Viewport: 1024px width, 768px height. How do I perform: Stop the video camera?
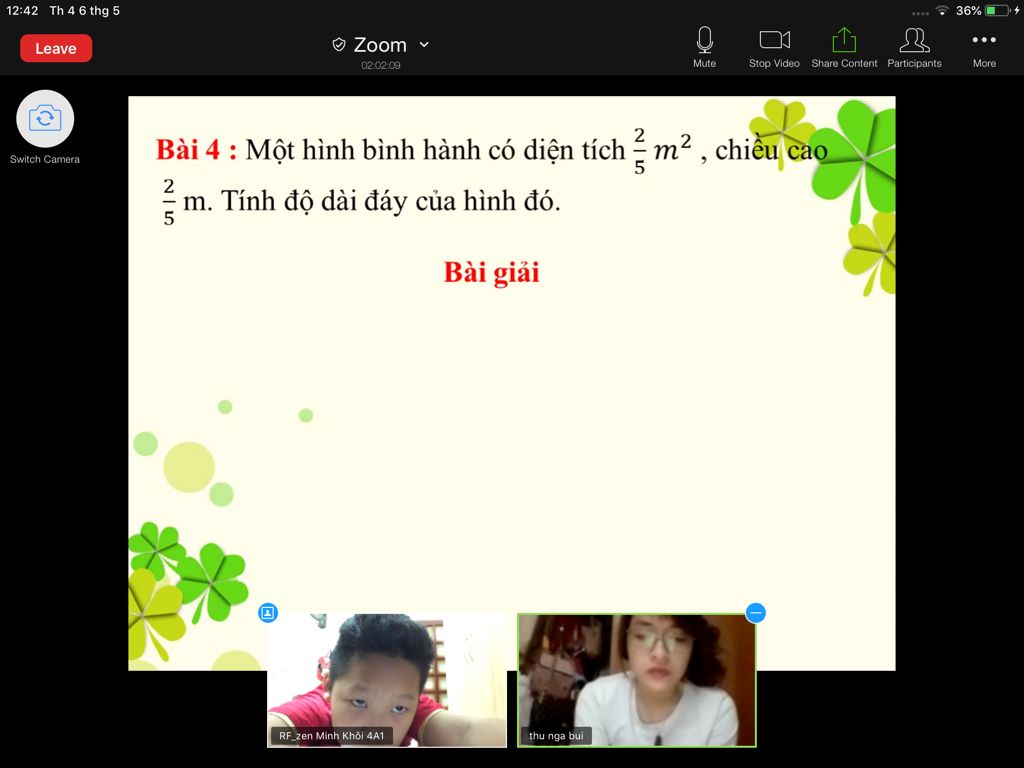point(774,47)
